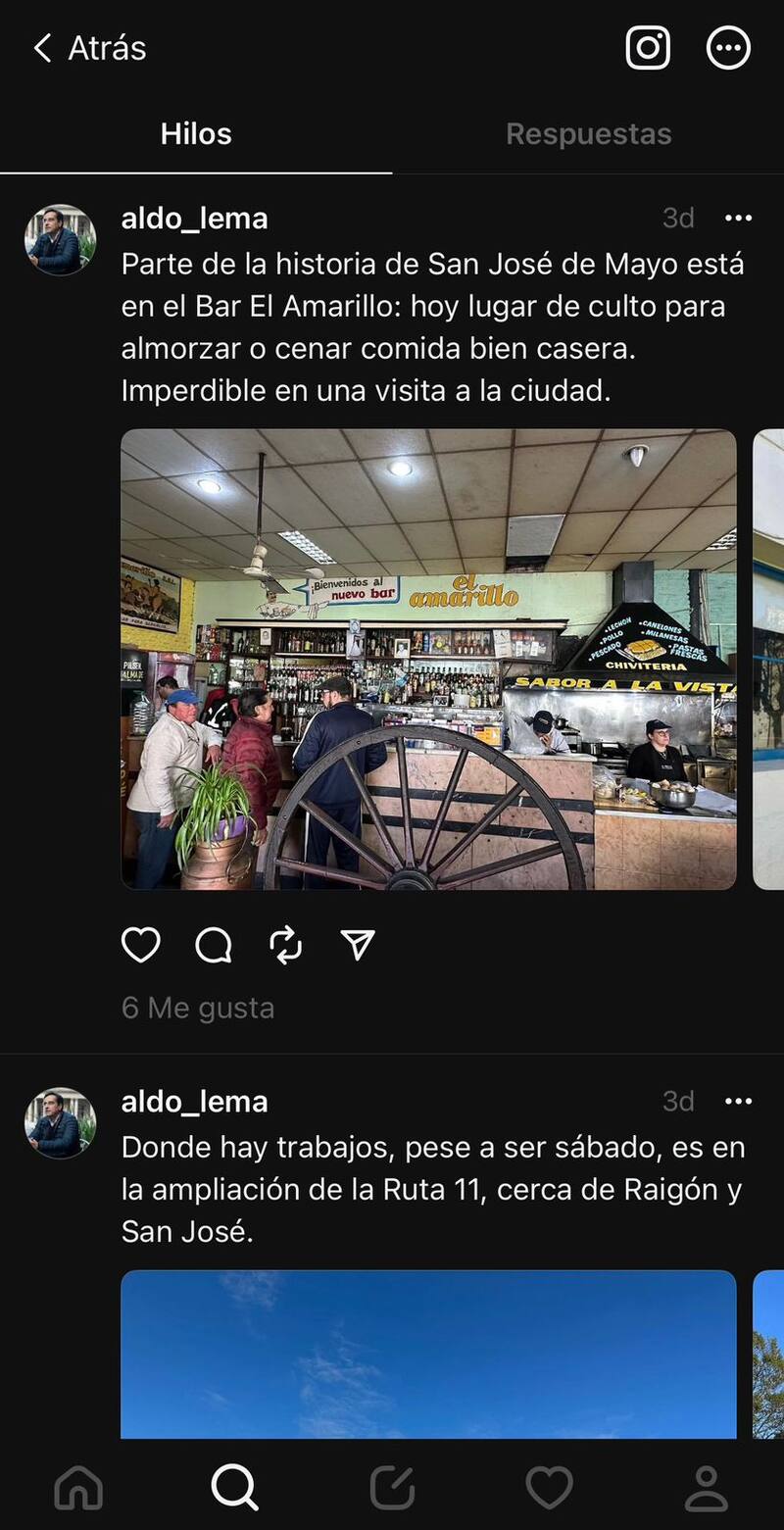Like the Bar El Amarillo post
The width and height of the screenshot is (784, 1530).
point(140,945)
